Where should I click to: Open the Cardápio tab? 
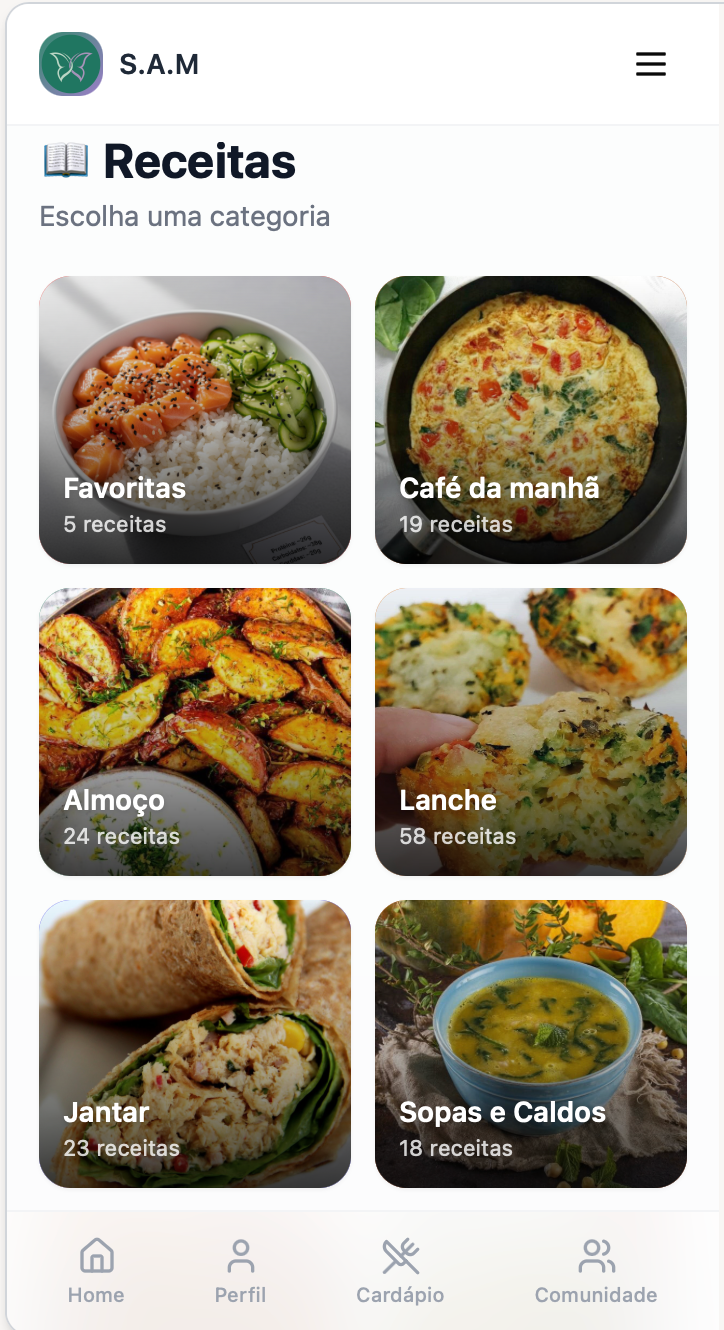400,1271
